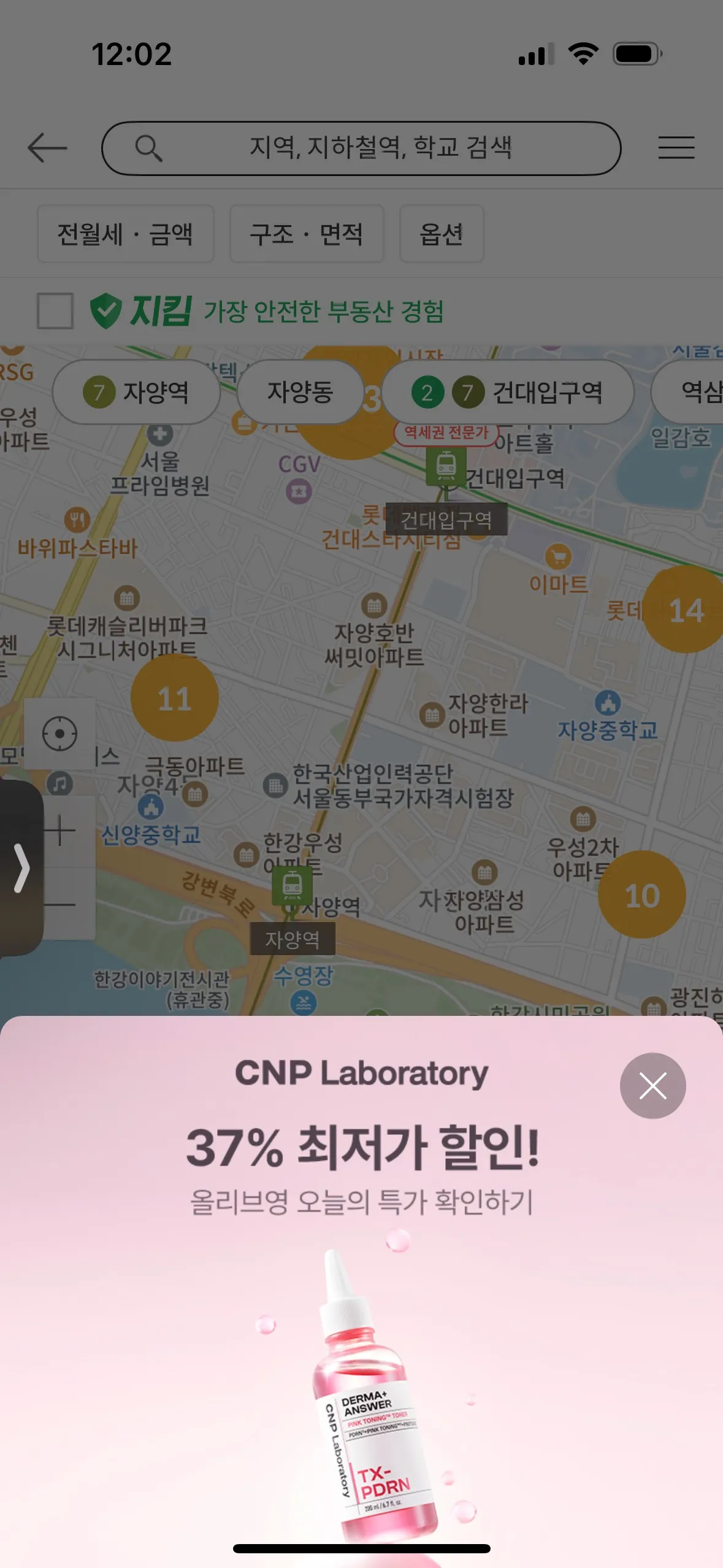Open the 옵션 filter
Viewport: 723px width, 1568px height.
click(441, 234)
